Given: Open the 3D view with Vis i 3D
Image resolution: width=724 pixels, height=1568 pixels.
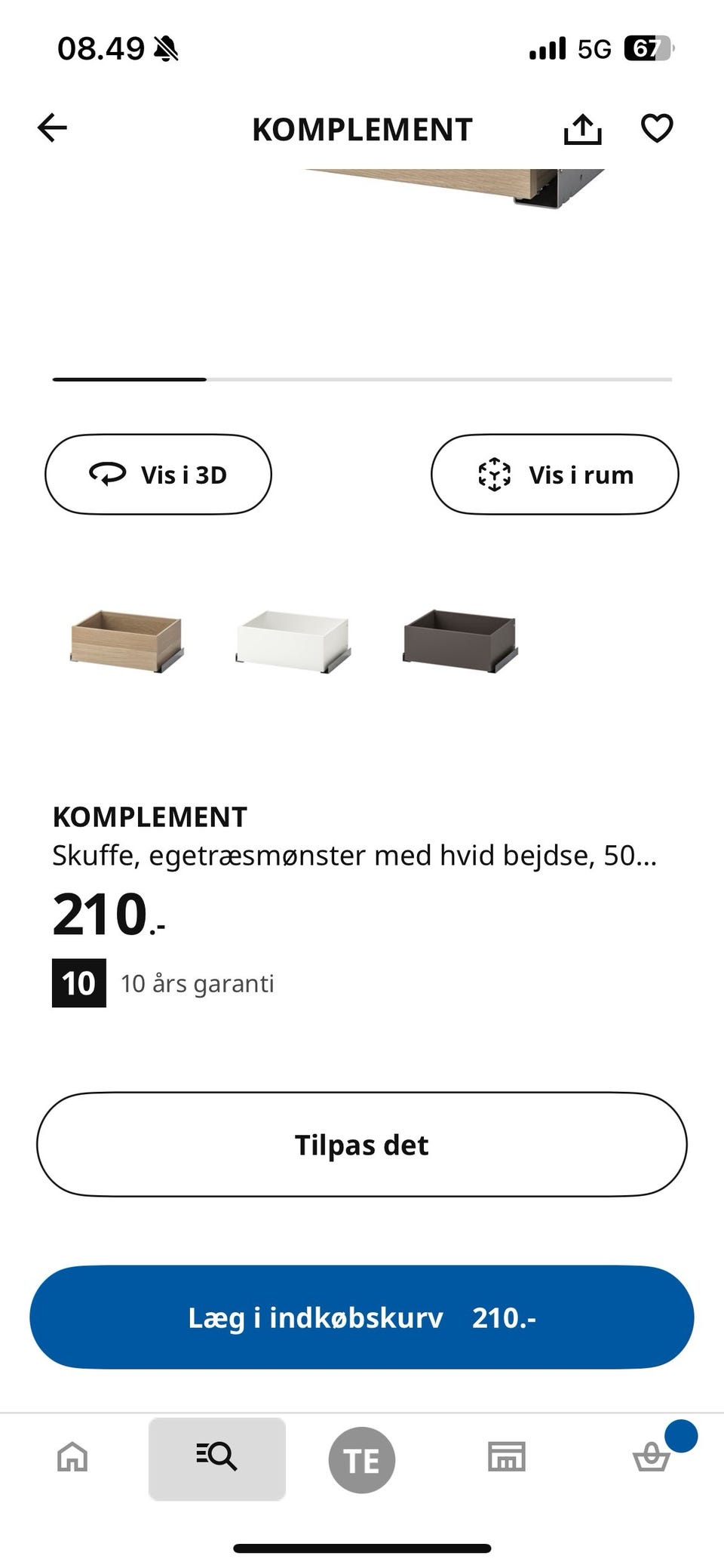Looking at the screenshot, I should tap(158, 474).
